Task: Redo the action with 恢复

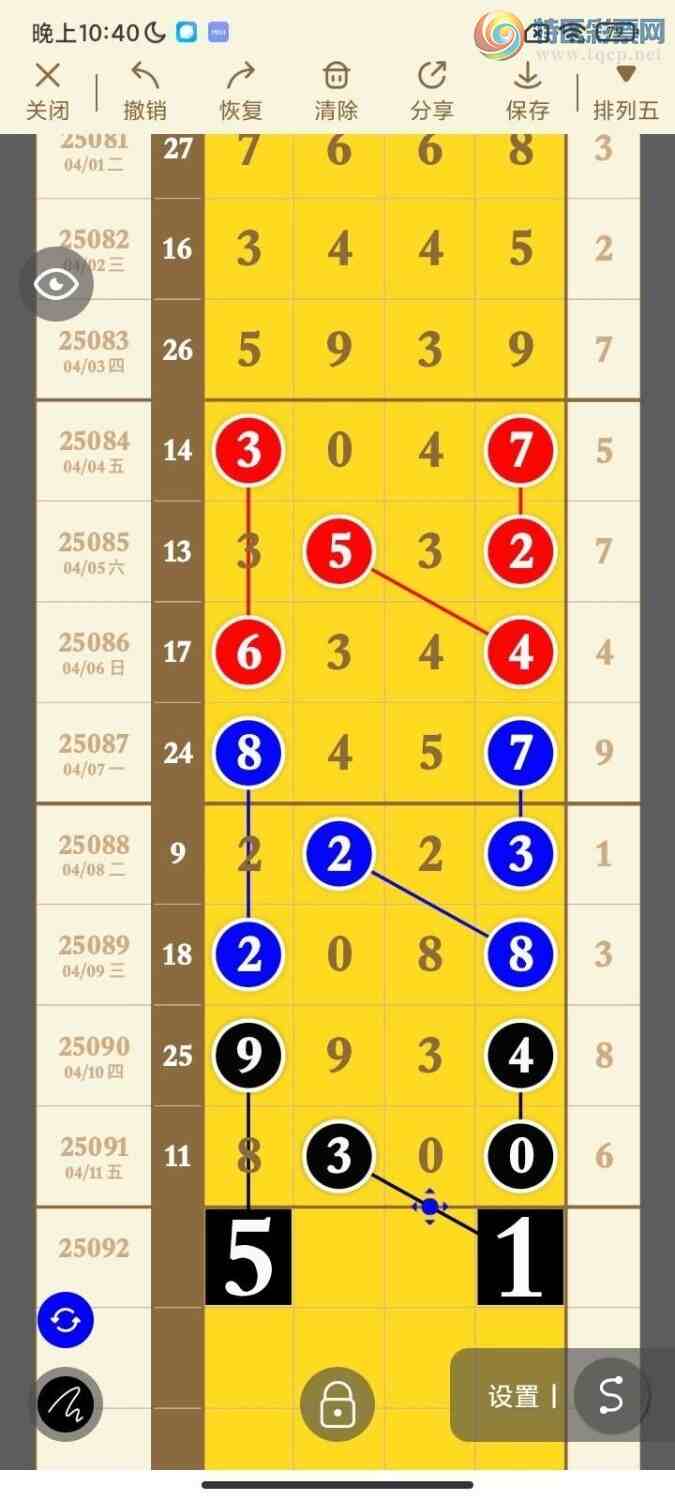Action: tap(240, 91)
